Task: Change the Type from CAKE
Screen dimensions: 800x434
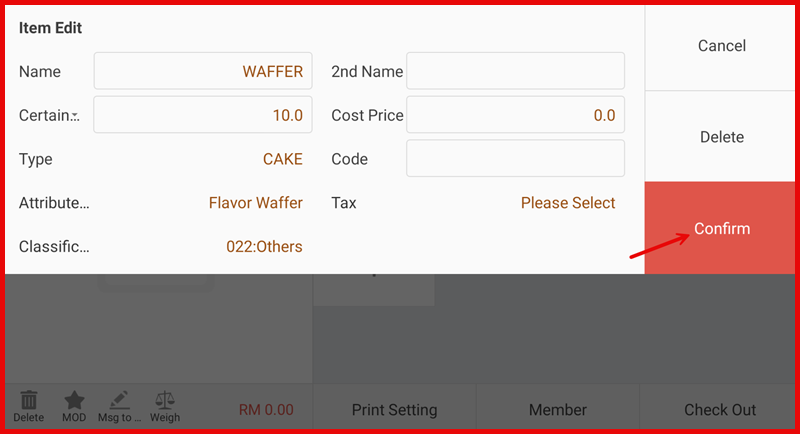Action: pos(282,159)
